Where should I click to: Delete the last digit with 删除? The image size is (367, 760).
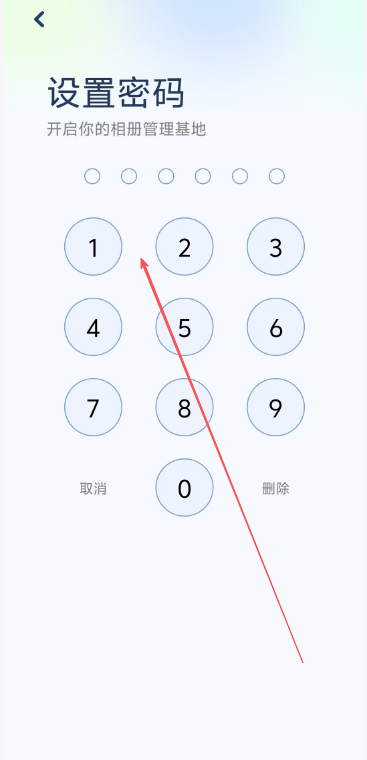point(276,489)
